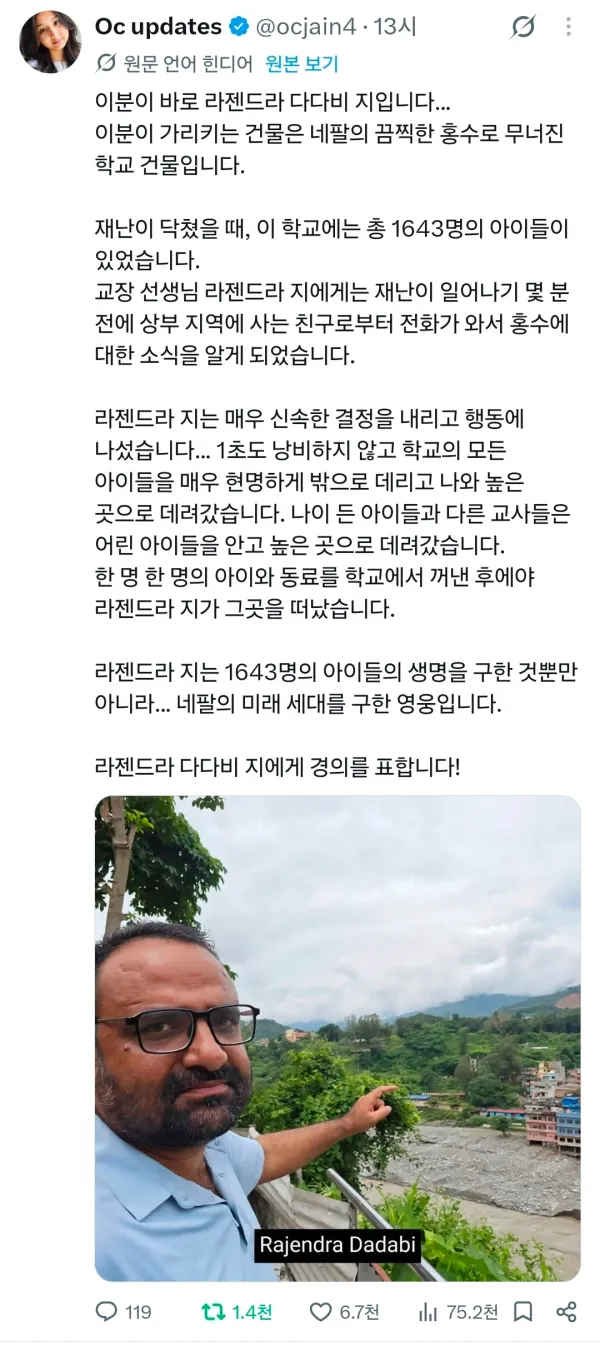The image size is (600, 1346).
Task: Open the Oc updates profile avatar
Action: point(50,41)
